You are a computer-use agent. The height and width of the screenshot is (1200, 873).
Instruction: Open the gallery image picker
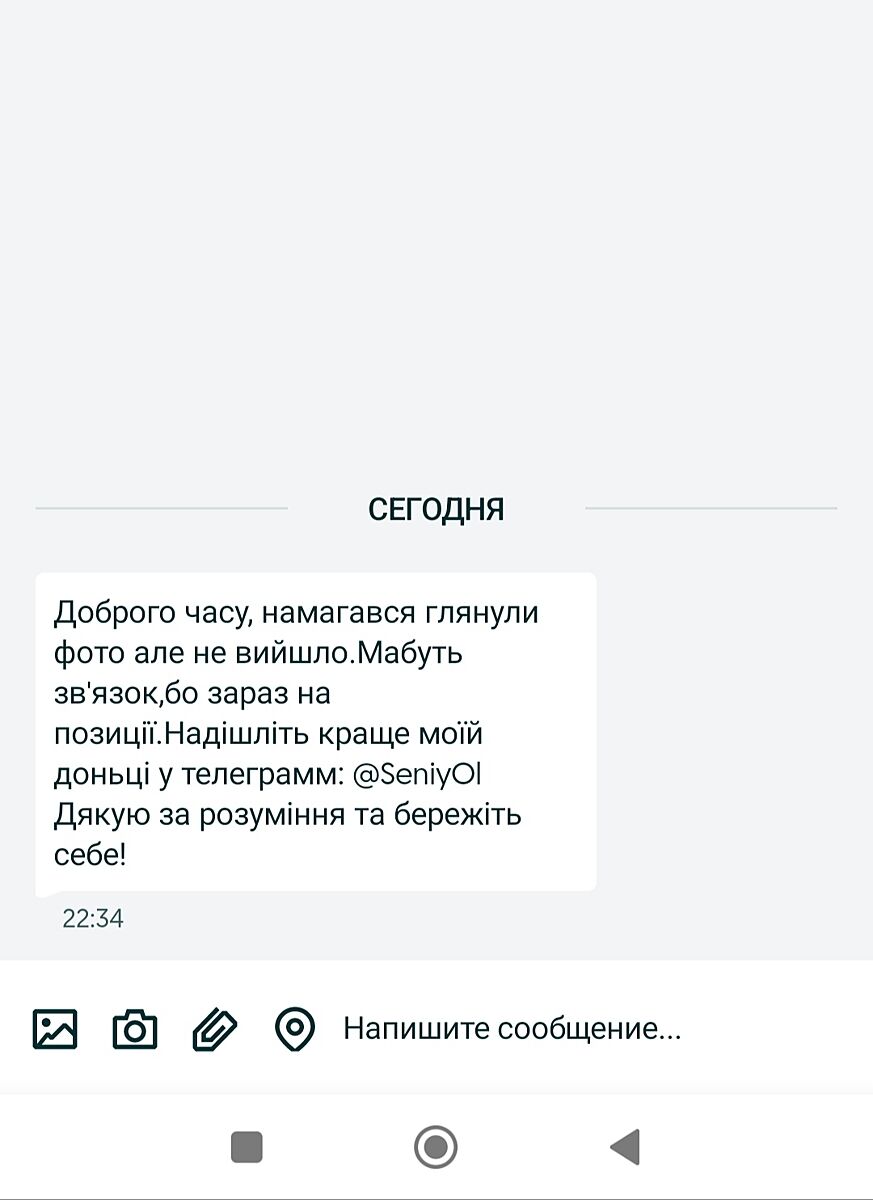[55, 1029]
